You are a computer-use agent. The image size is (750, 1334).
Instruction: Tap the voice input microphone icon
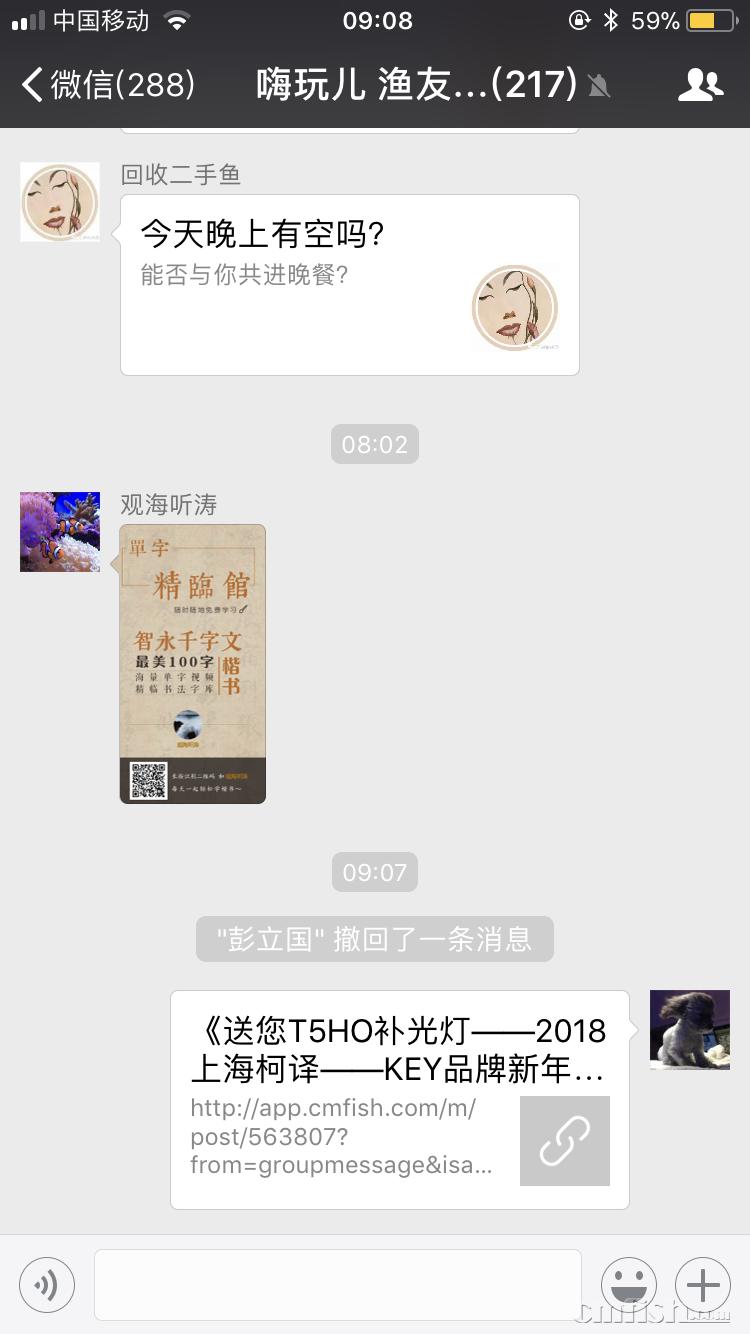coord(46,1284)
